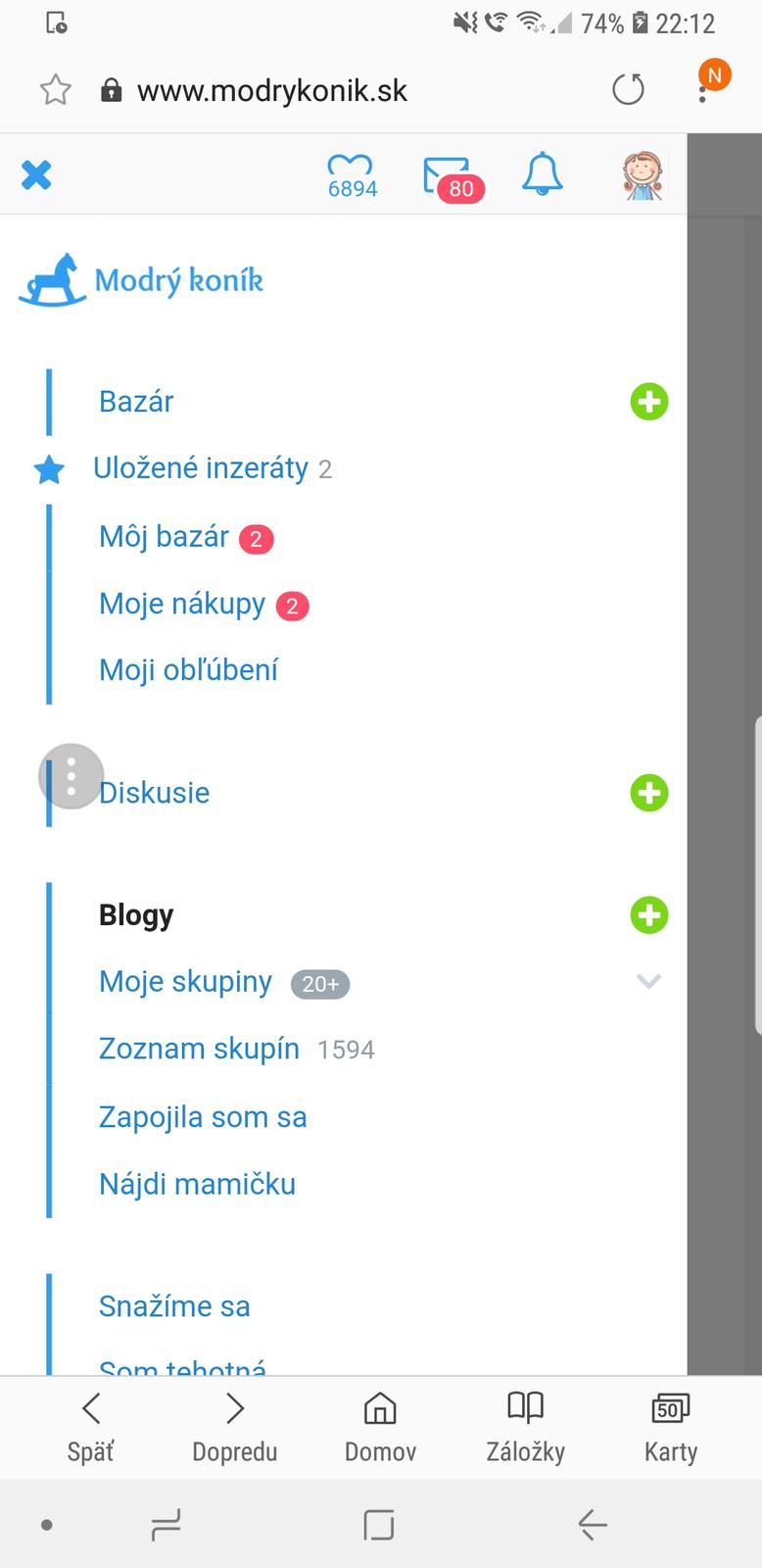Open Uložené inzeráty
Viewport: 762px width, 1568px height.
[x=200, y=468]
